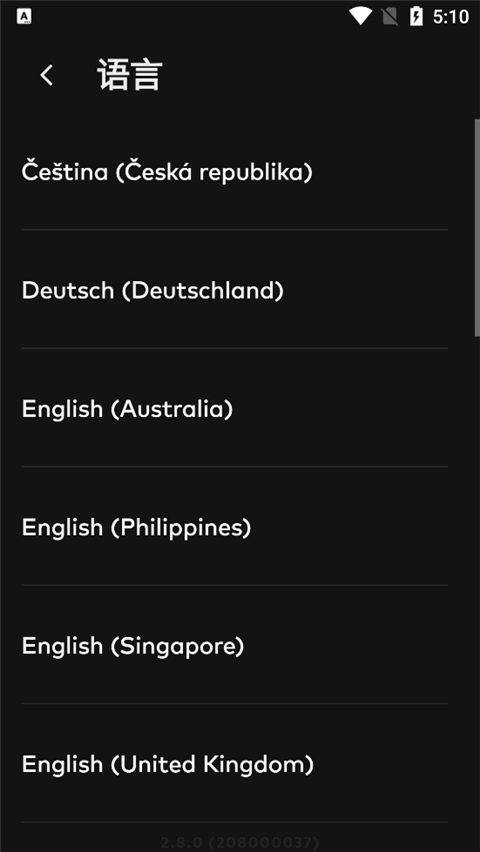Tap the English (Singapore) option

pos(234,645)
